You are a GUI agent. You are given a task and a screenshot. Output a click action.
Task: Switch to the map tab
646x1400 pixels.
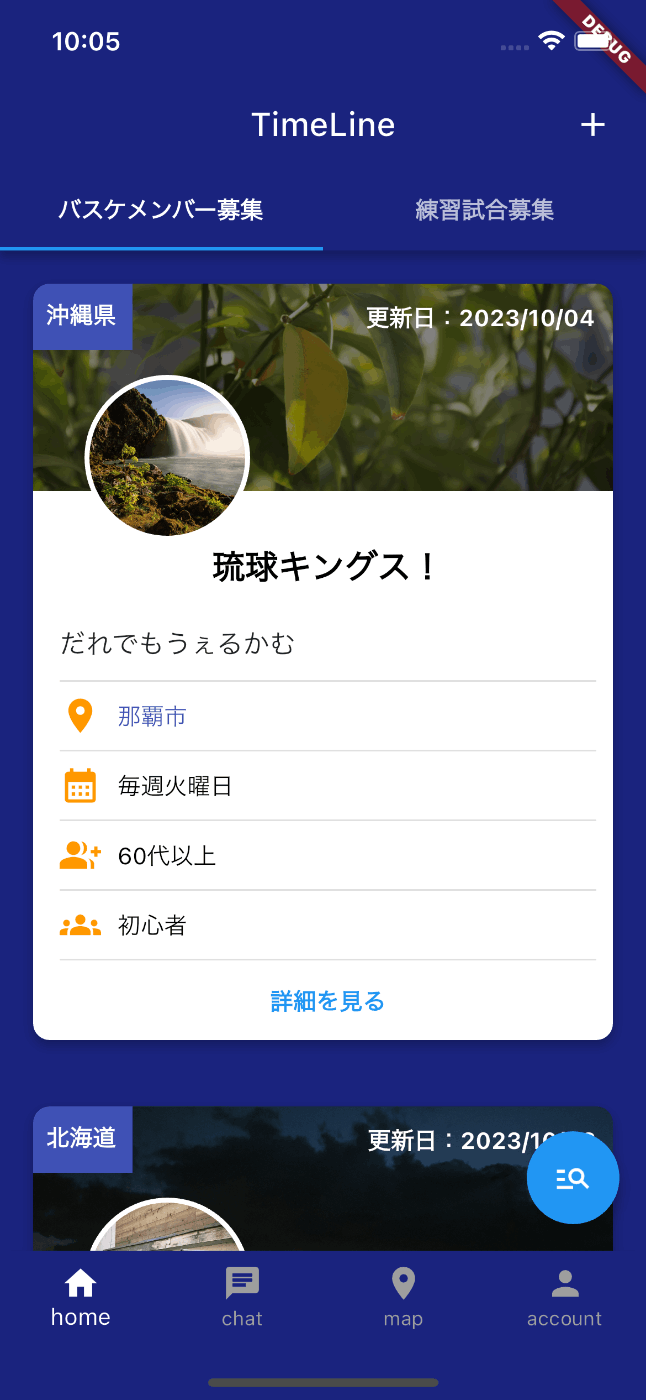[403, 1298]
